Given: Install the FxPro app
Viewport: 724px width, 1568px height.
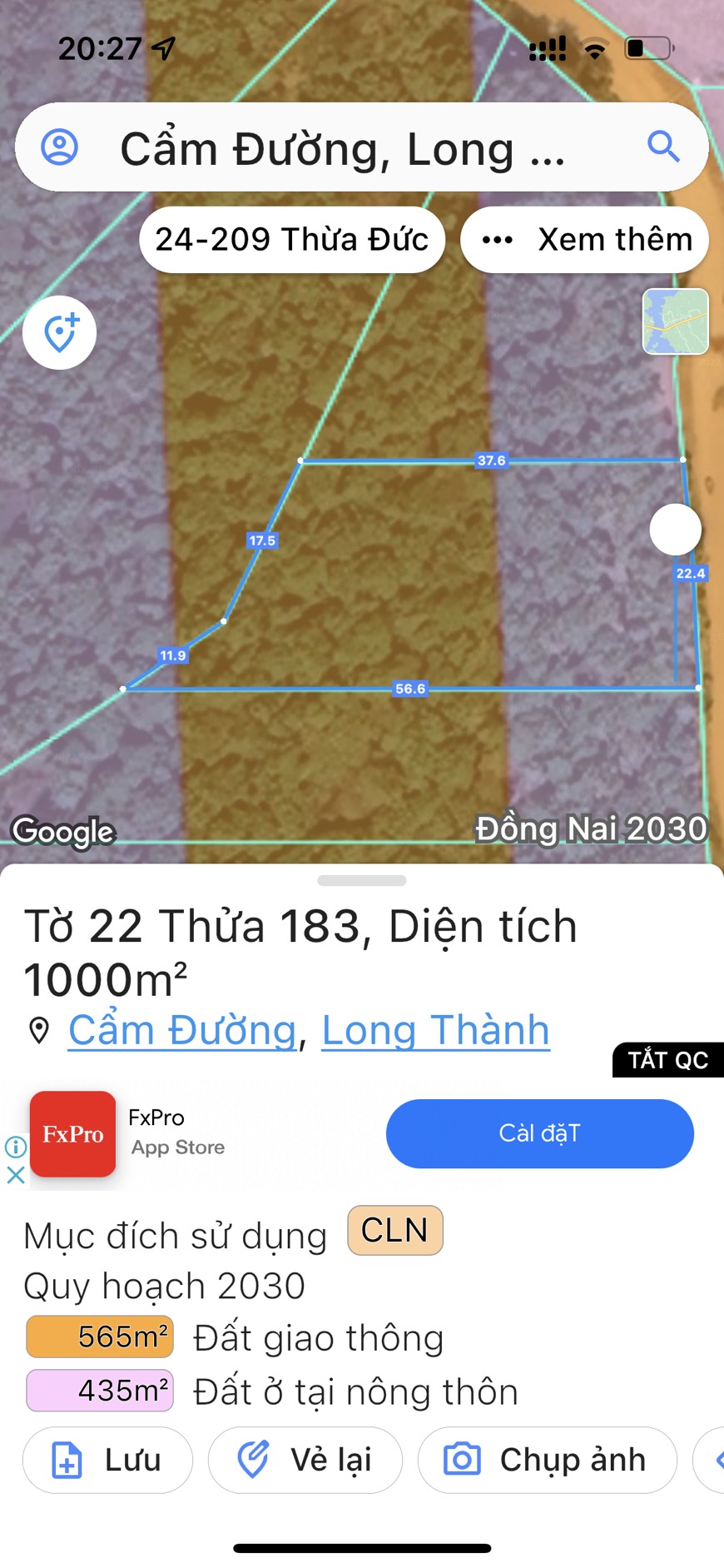Looking at the screenshot, I should click(539, 1133).
